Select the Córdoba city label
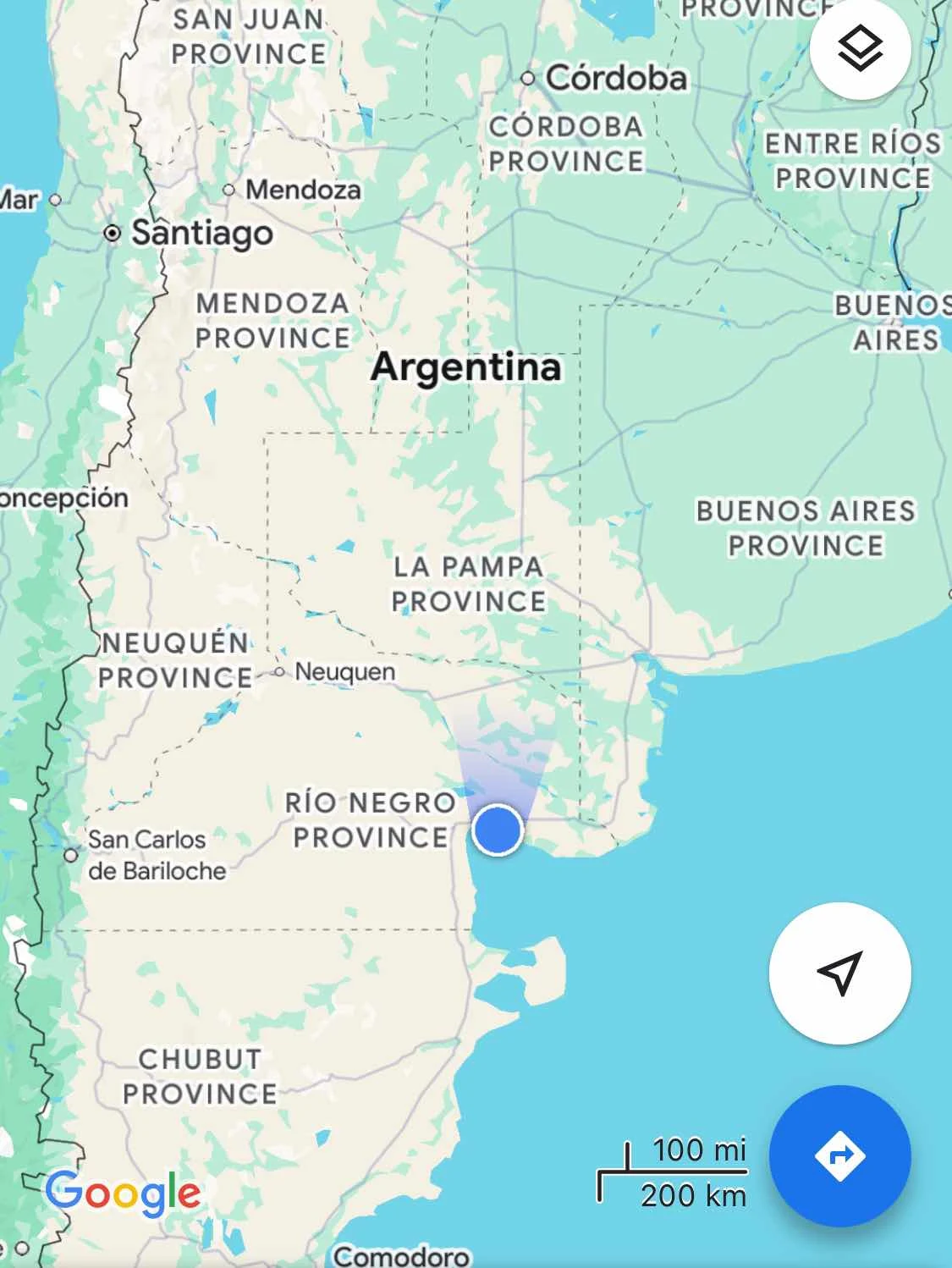 point(615,78)
